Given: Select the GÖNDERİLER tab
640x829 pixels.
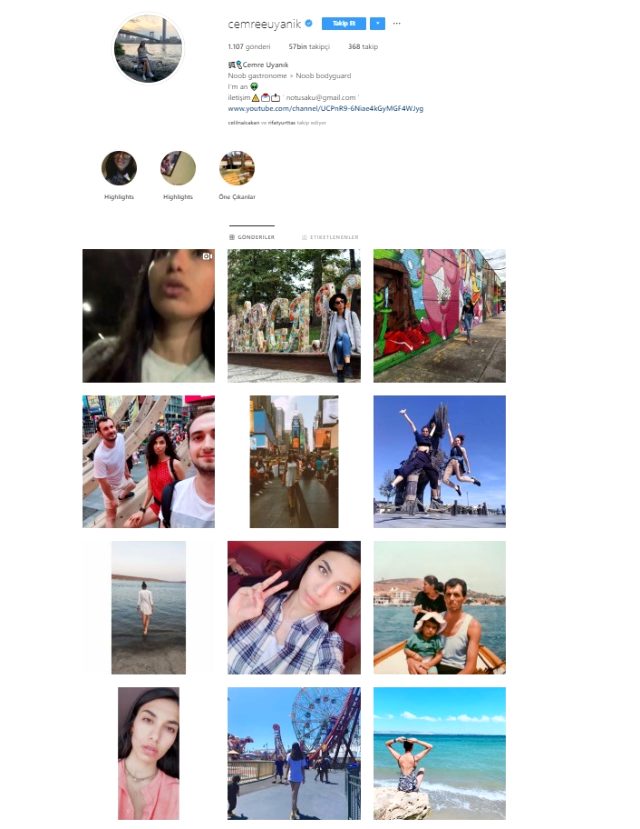Looking at the screenshot, I should [x=251, y=237].
